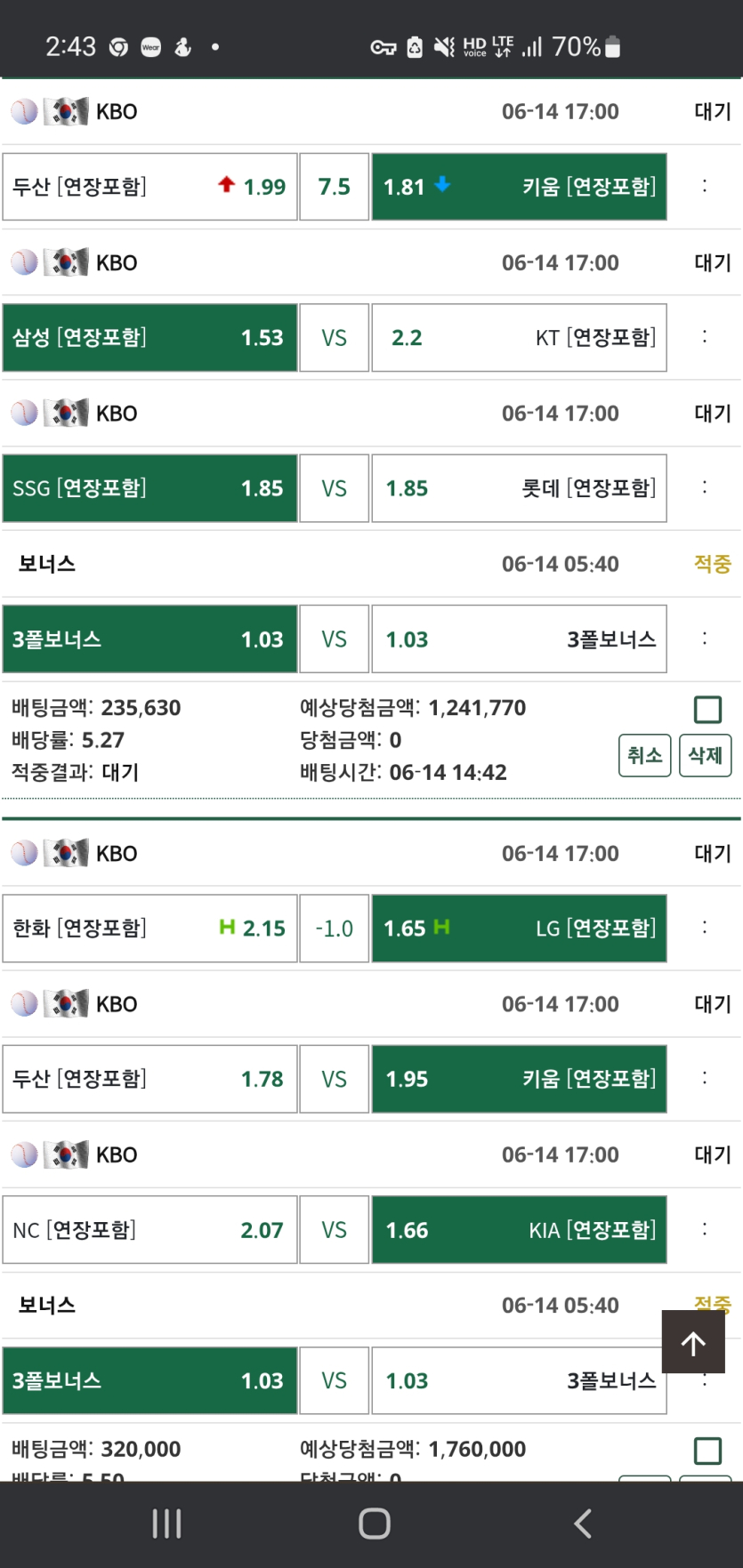
Task: Select 롯데 at odds 1.85
Action: pyautogui.click(x=519, y=488)
